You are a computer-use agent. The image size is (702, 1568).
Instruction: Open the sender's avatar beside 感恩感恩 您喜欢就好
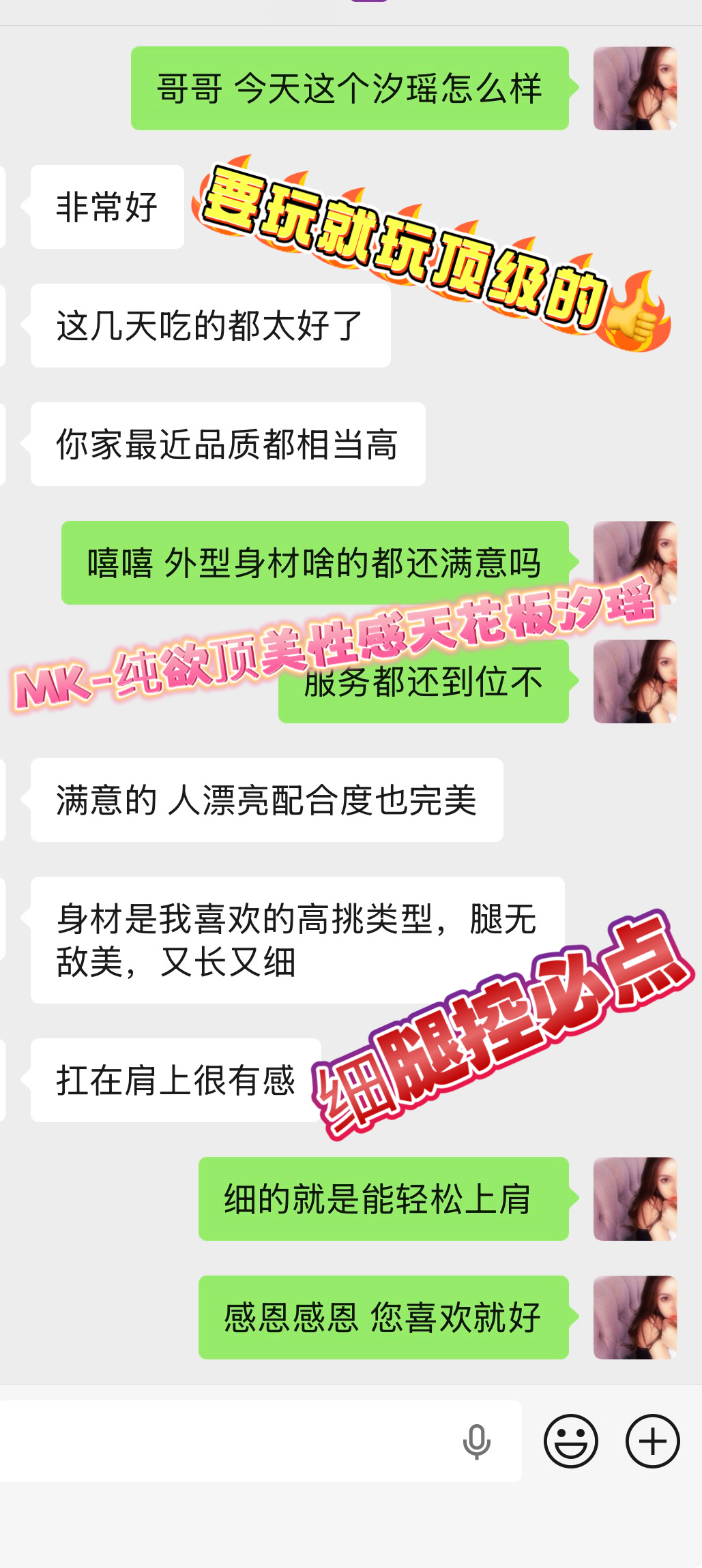pos(634,1317)
